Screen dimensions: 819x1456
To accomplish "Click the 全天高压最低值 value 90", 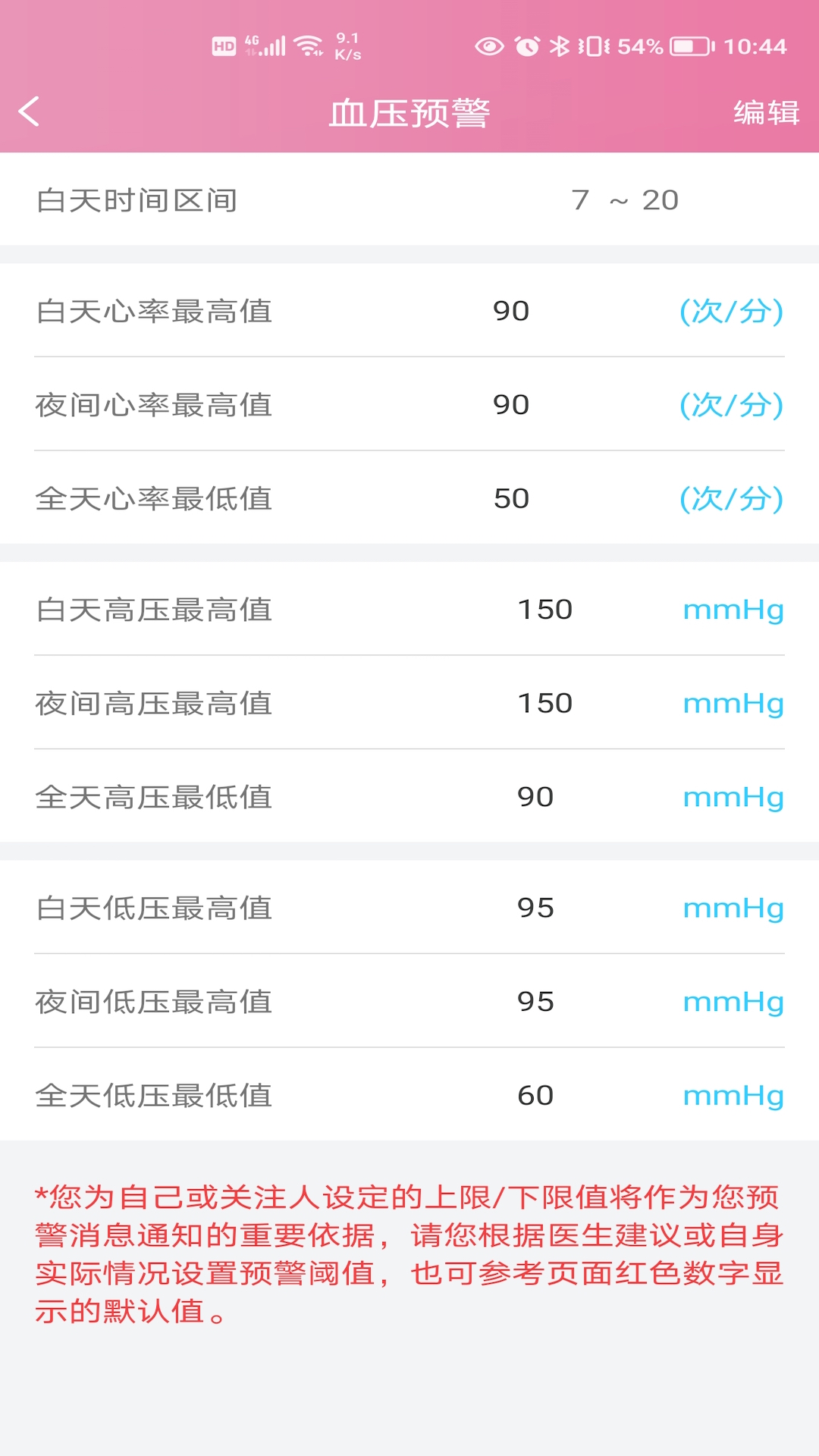I will pos(535,797).
